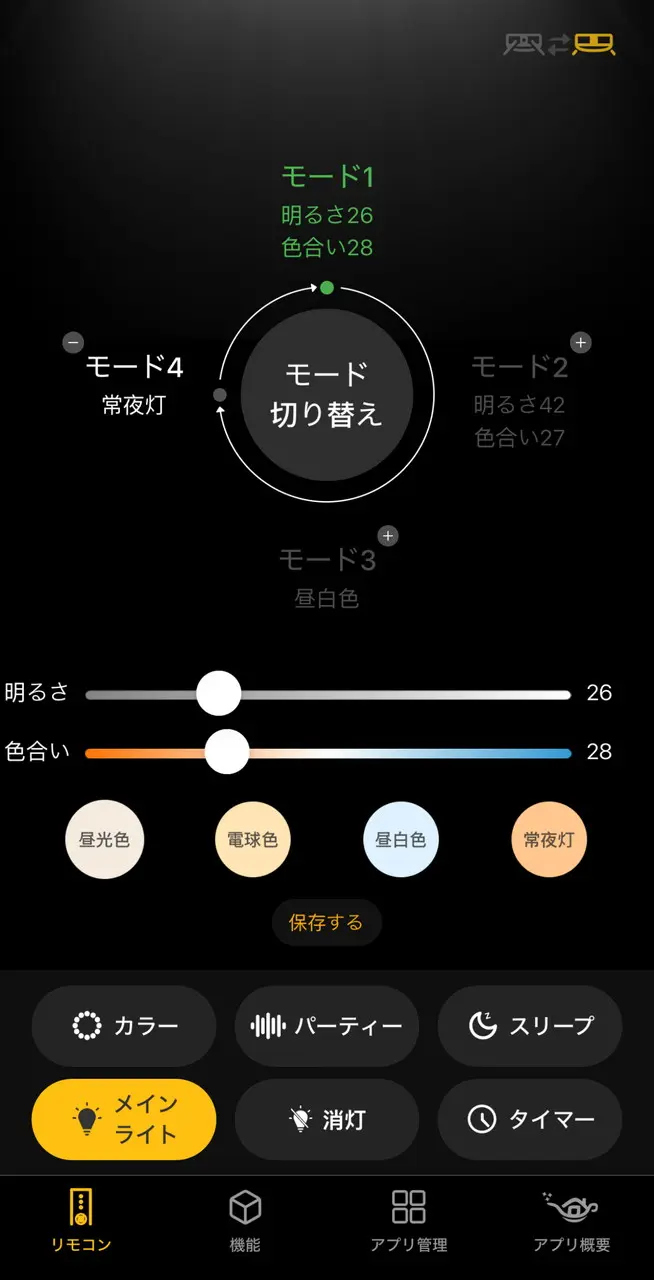The height and width of the screenshot is (1280, 654).
Task: Go to the アプリ管理 tab
Action: pyautogui.click(x=408, y=1220)
